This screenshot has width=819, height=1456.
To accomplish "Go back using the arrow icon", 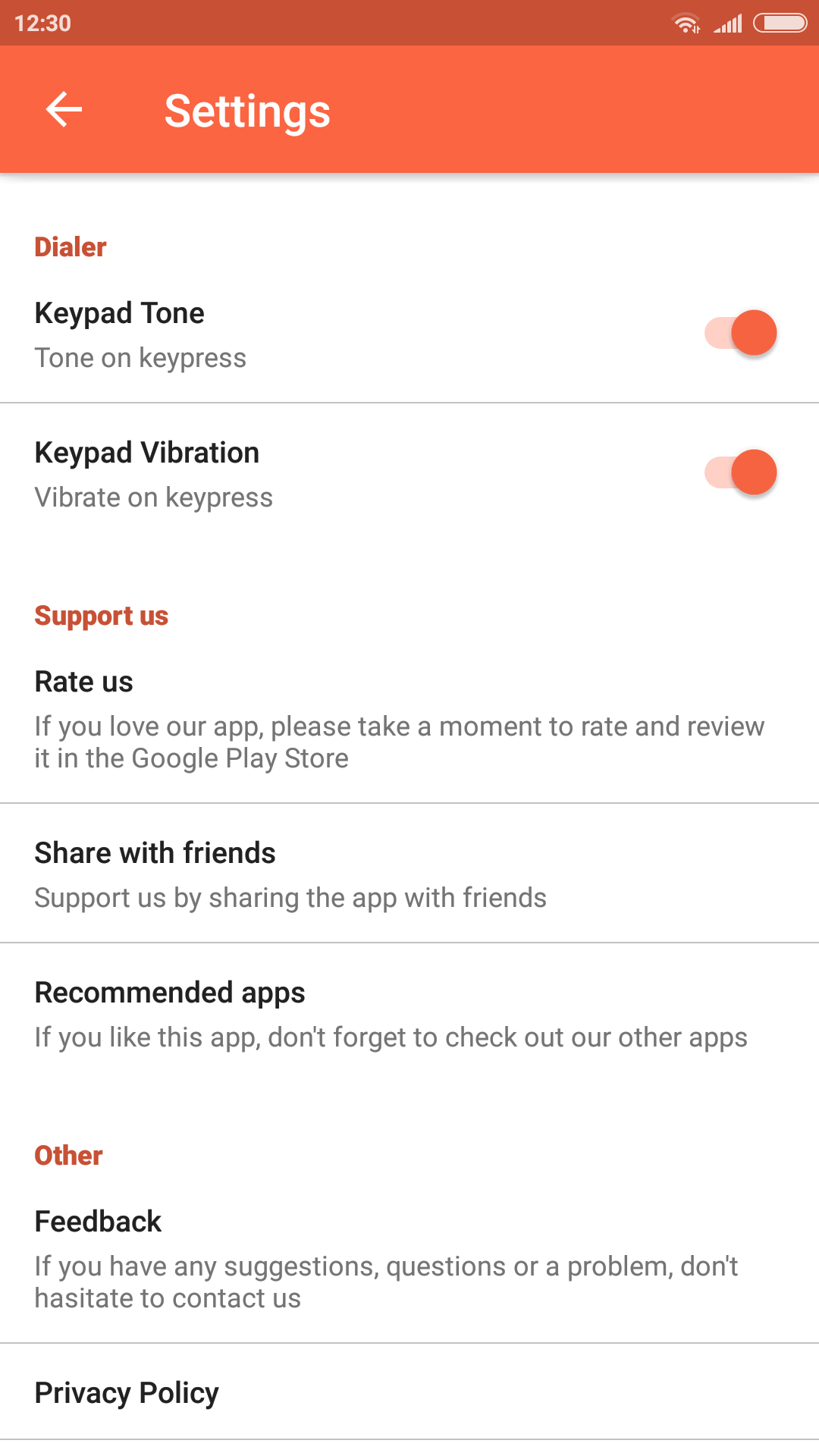I will click(x=64, y=110).
